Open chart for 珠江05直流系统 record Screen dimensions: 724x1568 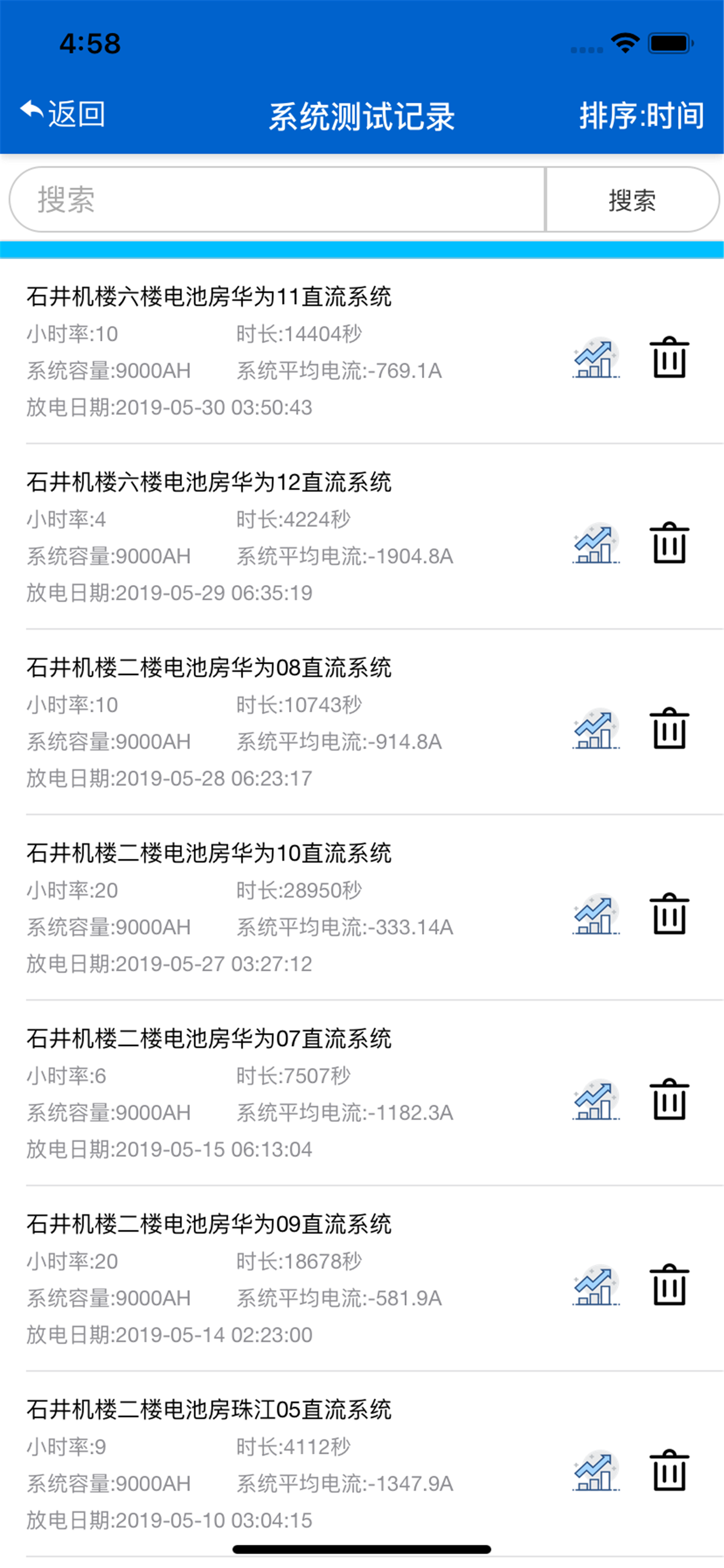coord(596,1471)
